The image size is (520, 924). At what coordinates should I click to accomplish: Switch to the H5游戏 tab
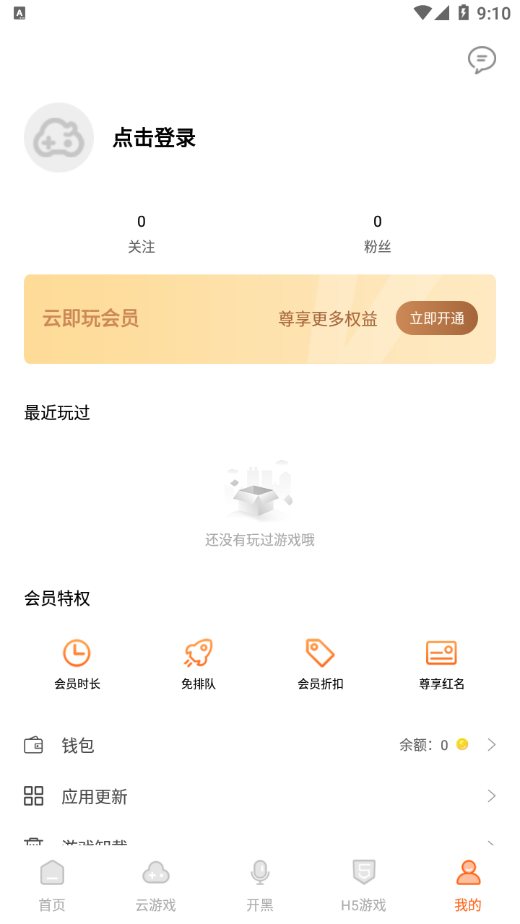pos(364,886)
